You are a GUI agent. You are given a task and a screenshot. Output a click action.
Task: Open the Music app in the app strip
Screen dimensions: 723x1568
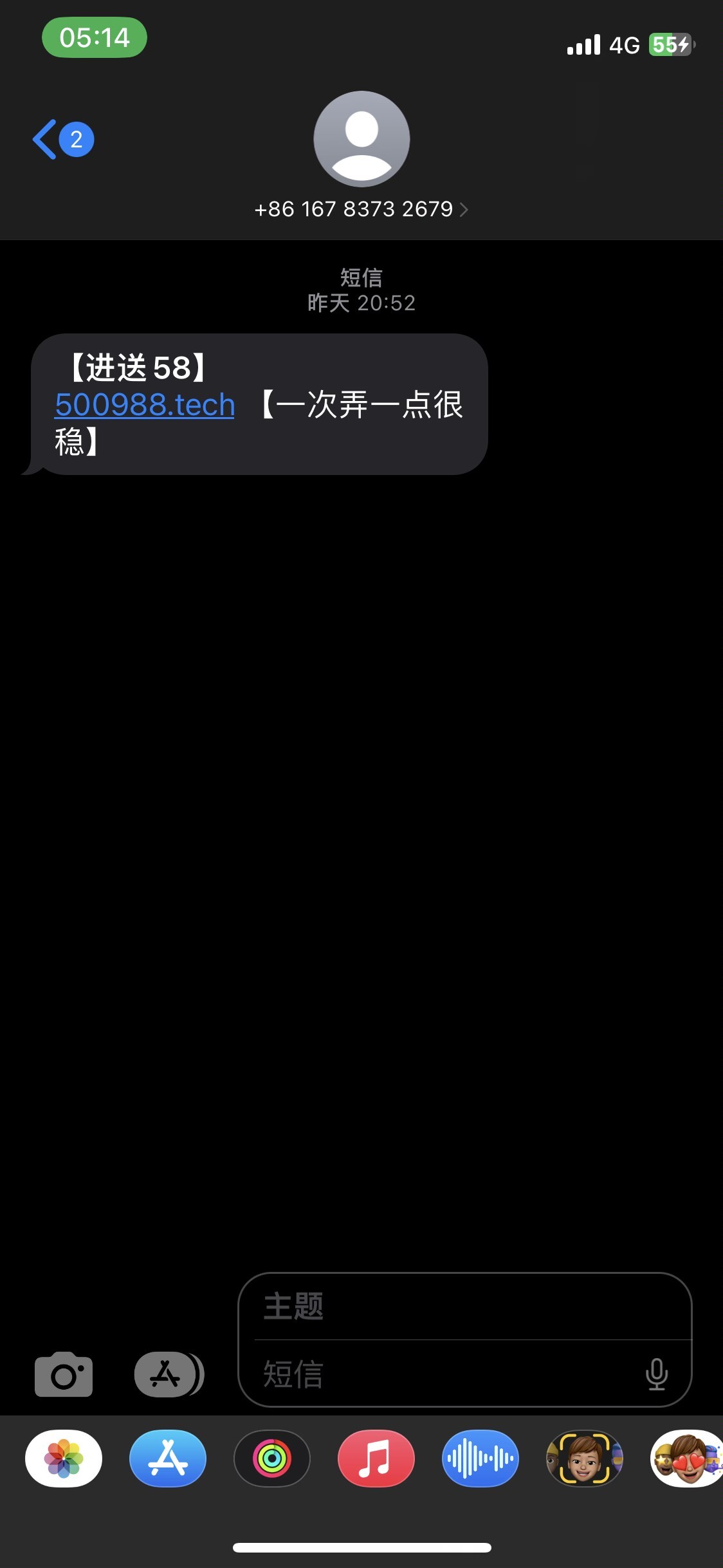(376, 1459)
